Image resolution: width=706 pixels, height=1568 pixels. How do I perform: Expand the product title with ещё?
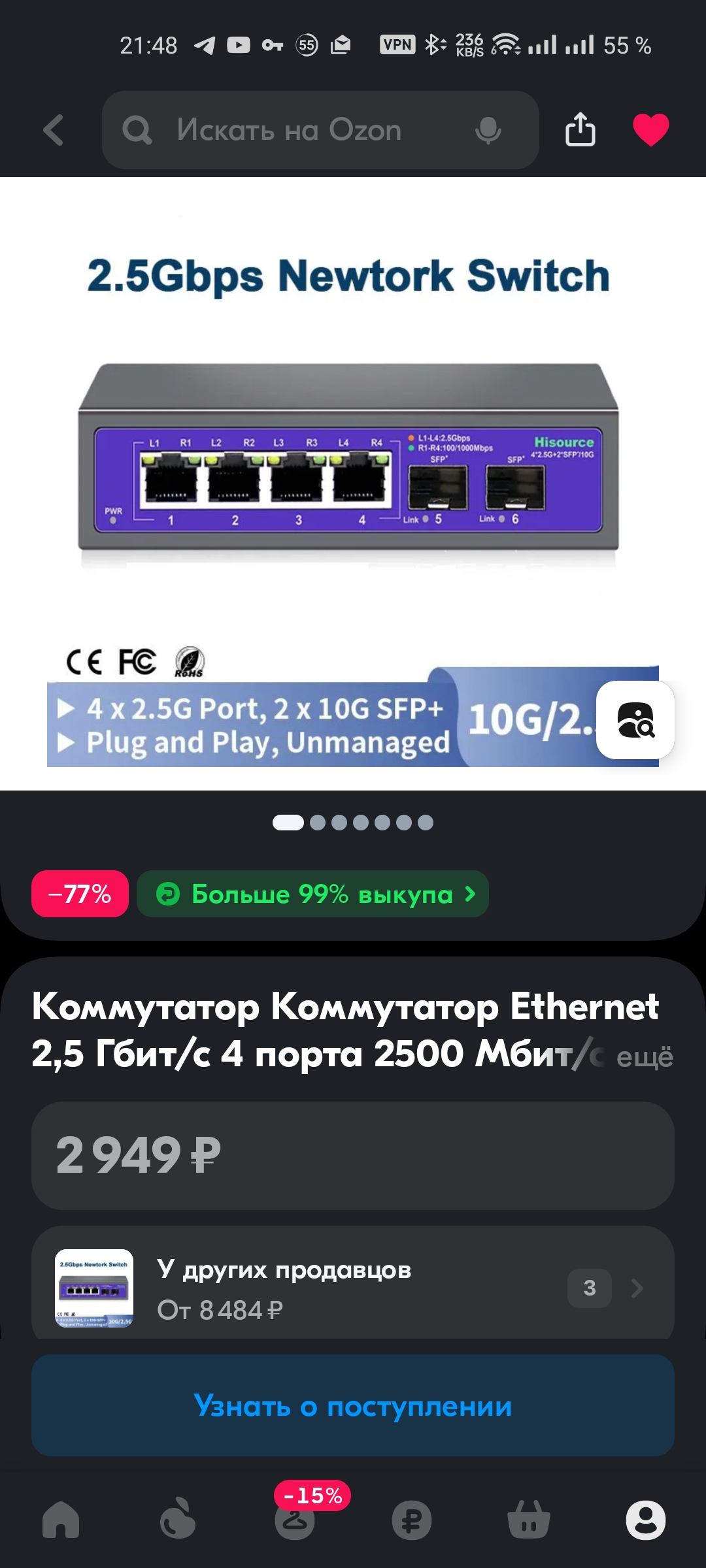coord(644,1056)
